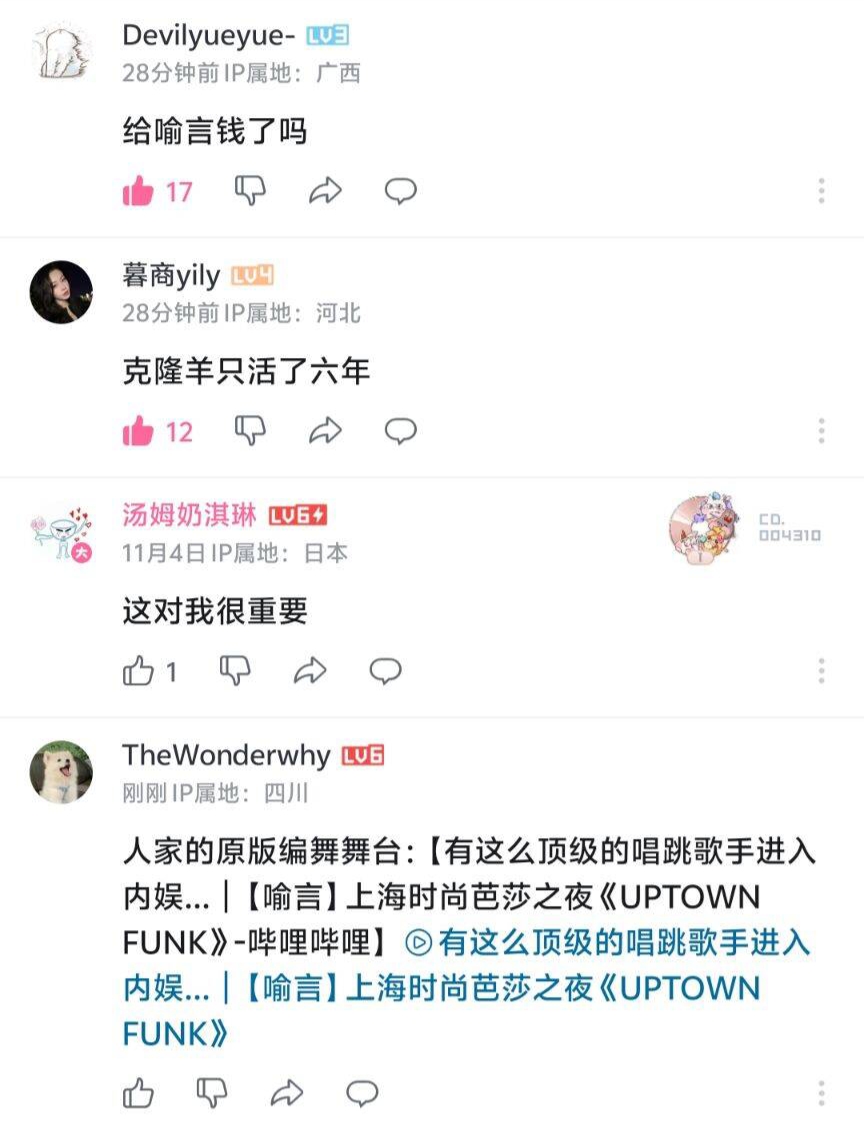Like TheWonderwhy's comment
This screenshot has height=1134, width=864.
click(x=138, y=1093)
